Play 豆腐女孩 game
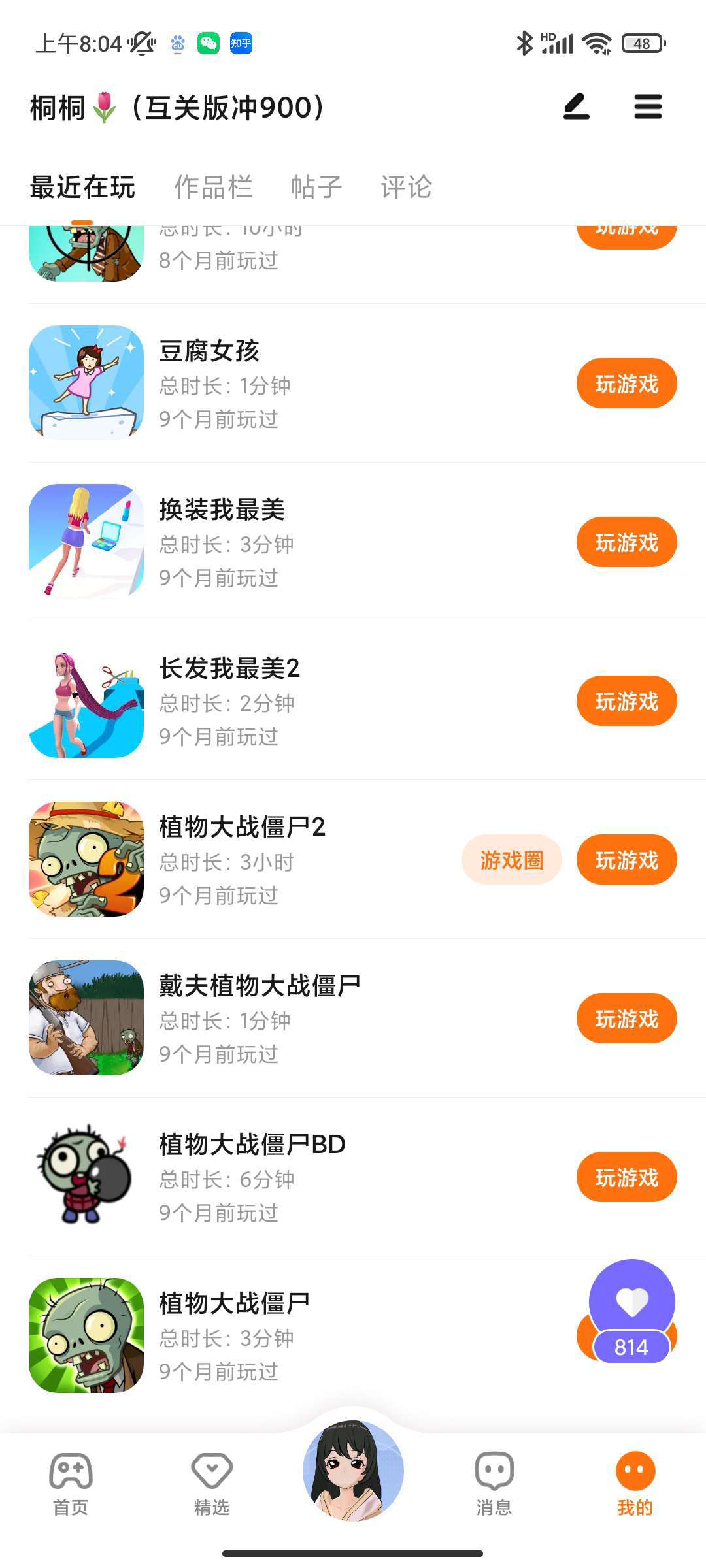The height and width of the screenshot is (1568, 706). click(626, 384)
